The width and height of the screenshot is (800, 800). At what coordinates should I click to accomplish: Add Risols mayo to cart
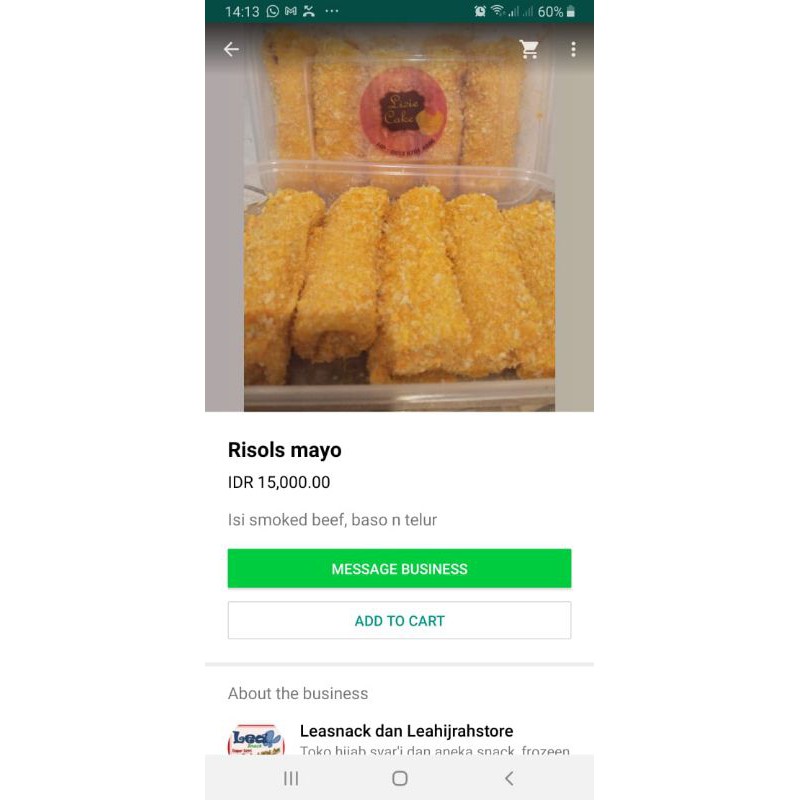coord(399,621)
